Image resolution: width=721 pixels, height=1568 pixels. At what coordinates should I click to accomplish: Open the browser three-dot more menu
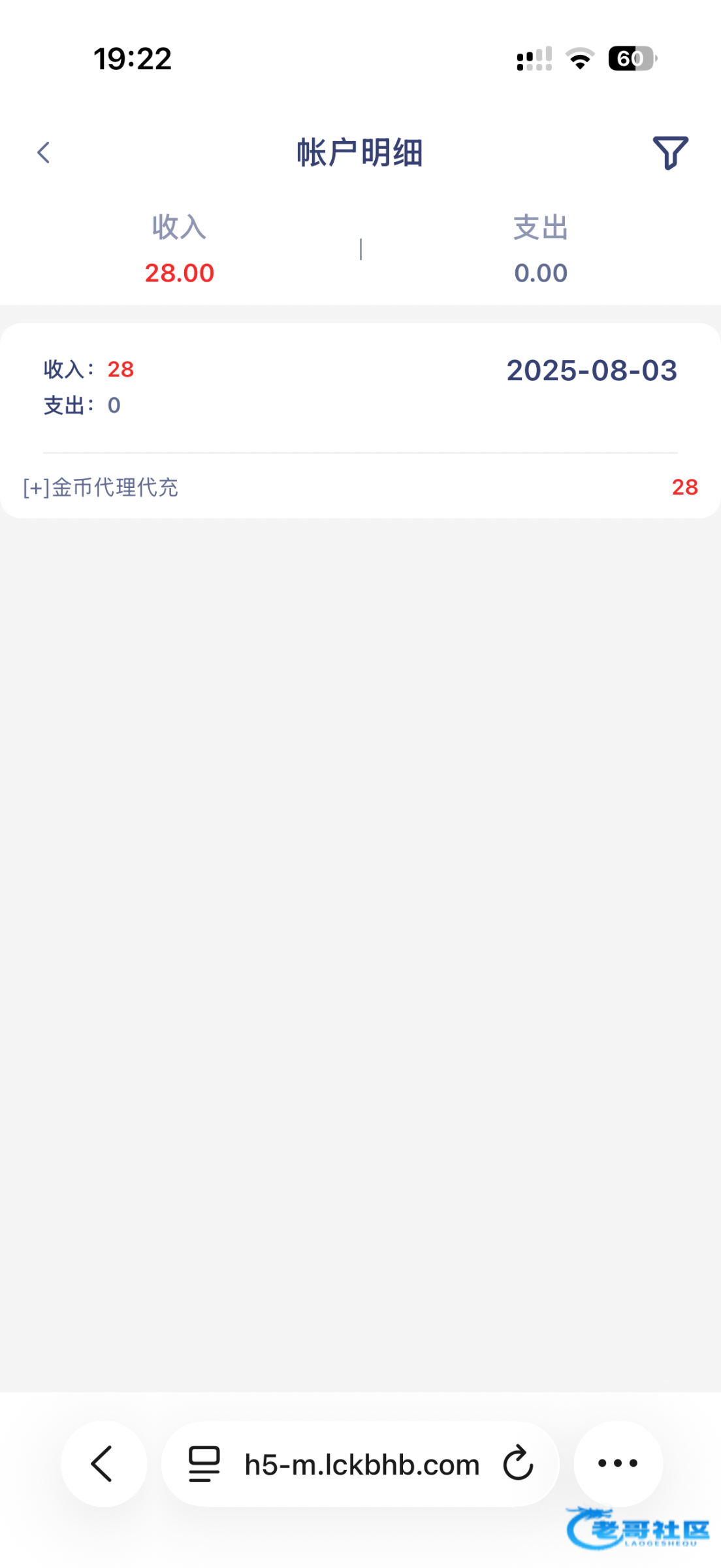pyautogui.click(x=618, y=1463)
